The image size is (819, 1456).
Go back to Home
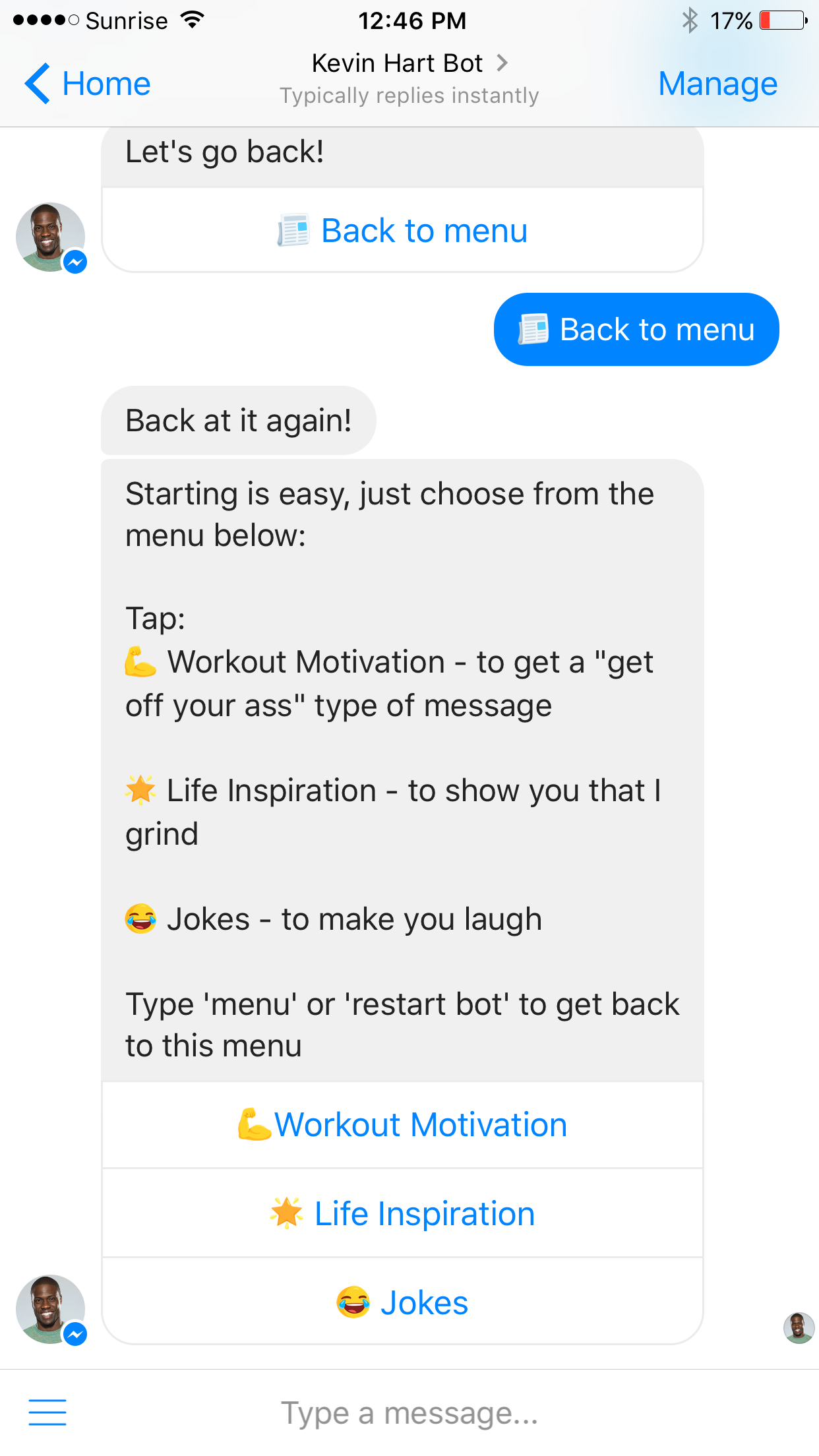(x=88, y=84)
